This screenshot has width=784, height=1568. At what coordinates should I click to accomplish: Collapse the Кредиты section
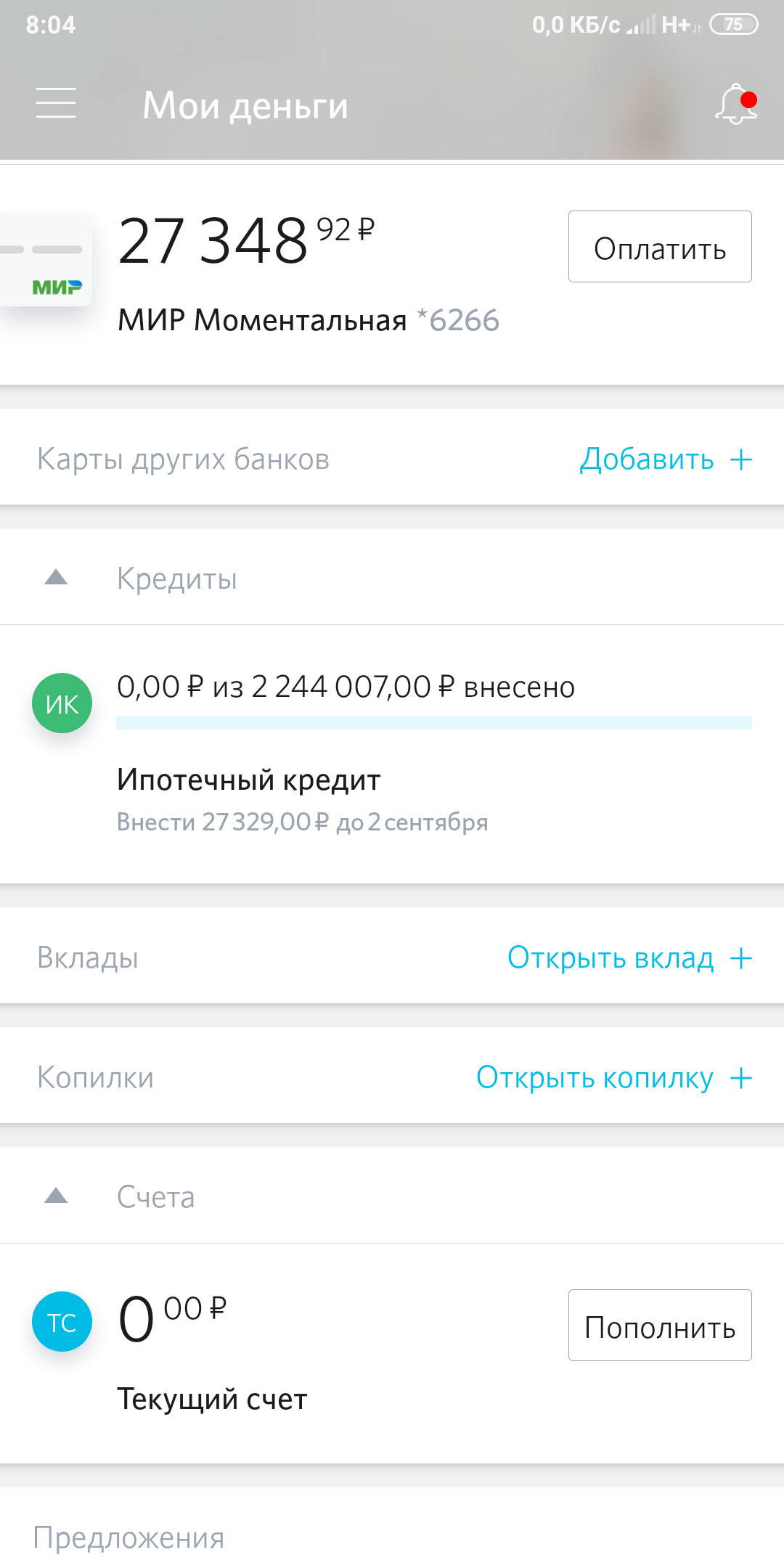point(56,578)
